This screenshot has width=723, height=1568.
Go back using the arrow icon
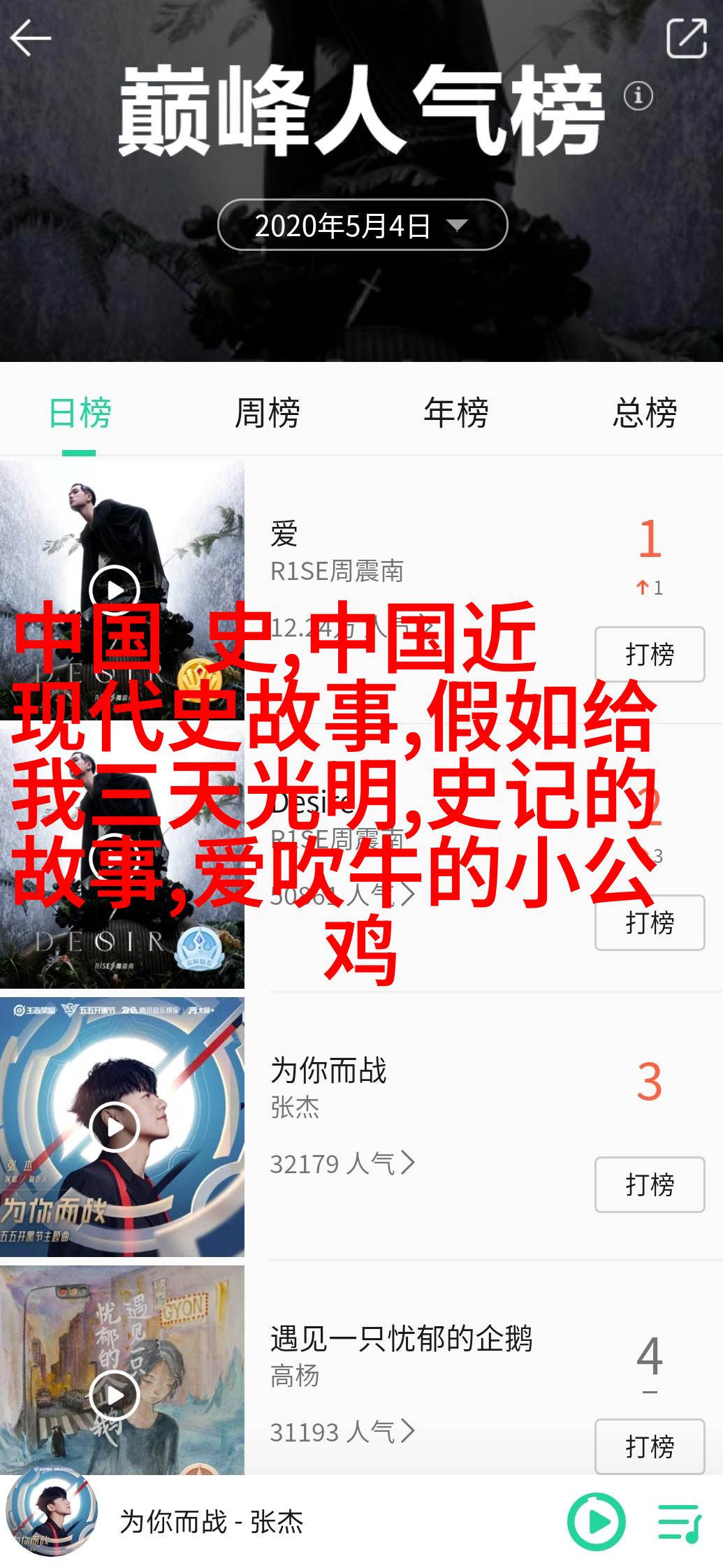pyautogui.click(x=31, y=38)
